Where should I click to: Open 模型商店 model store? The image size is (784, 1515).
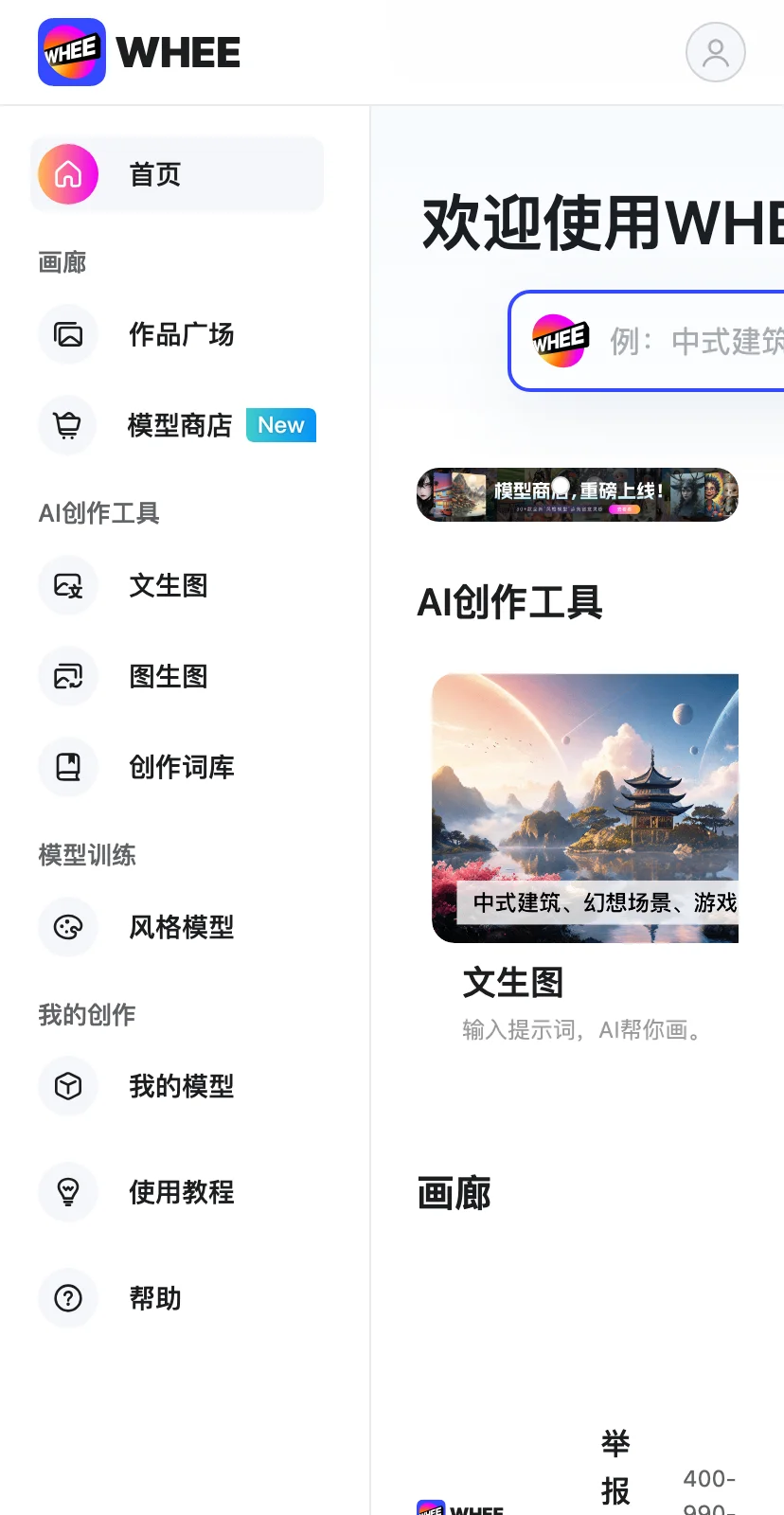[180, 425]
